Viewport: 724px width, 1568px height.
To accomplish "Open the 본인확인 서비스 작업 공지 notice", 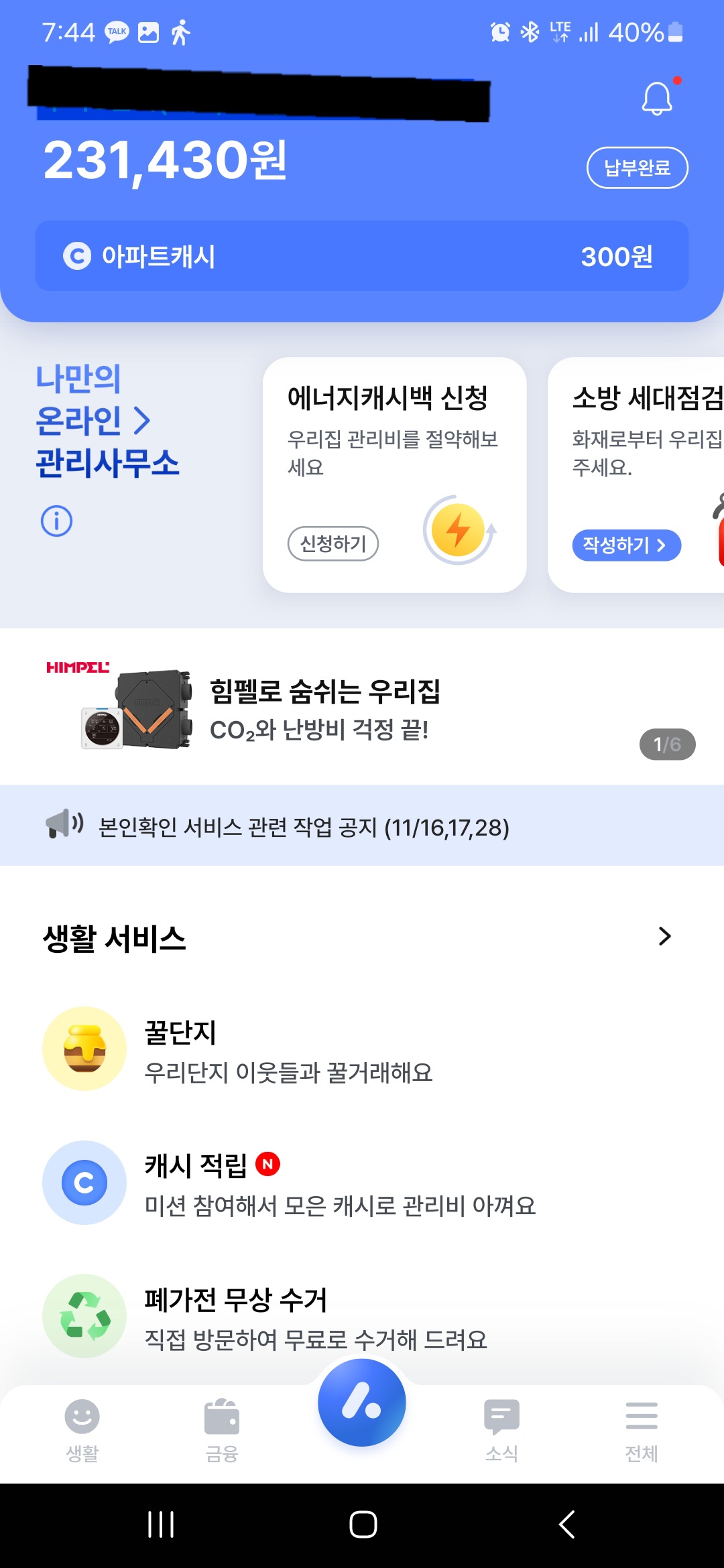I will (x=304, y=828).
